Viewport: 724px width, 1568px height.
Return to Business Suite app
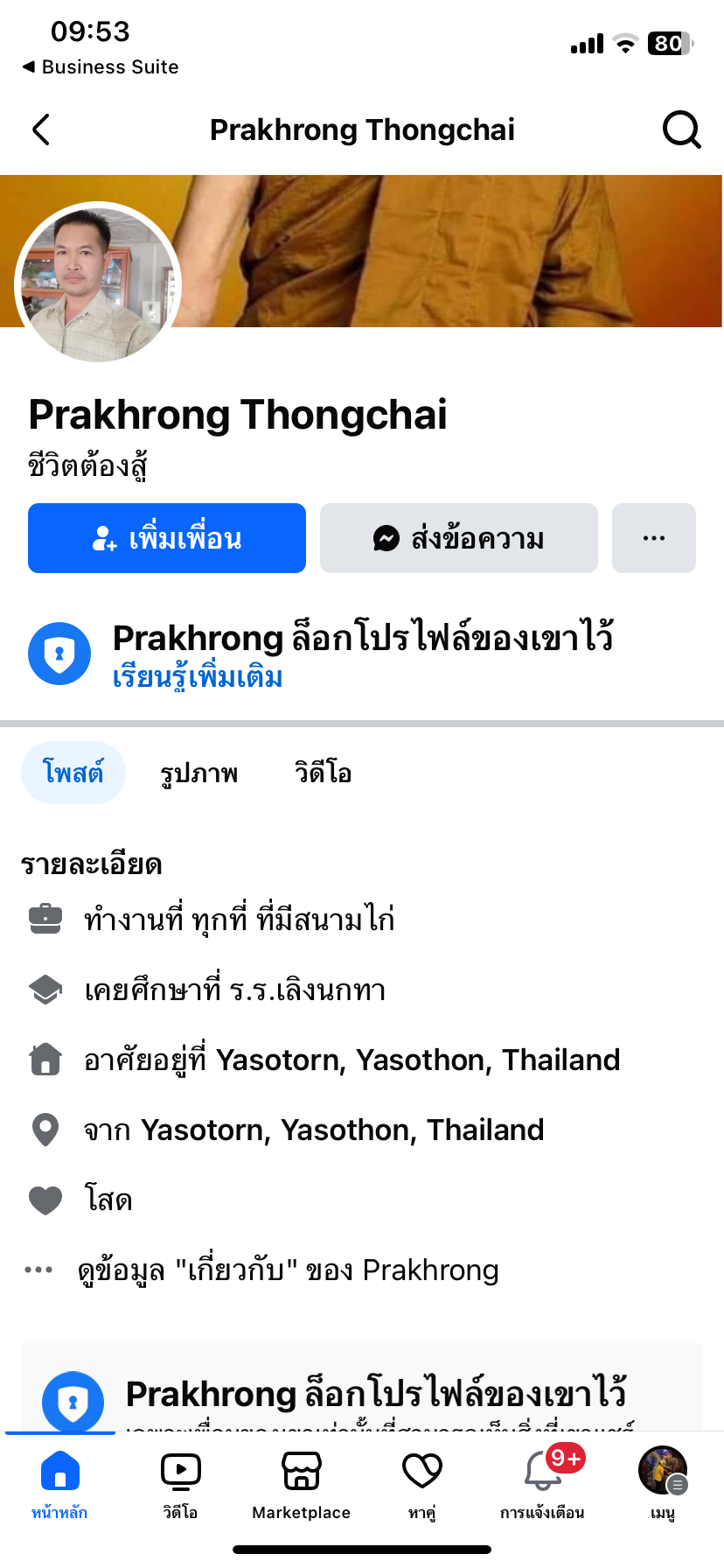point(101,67)
